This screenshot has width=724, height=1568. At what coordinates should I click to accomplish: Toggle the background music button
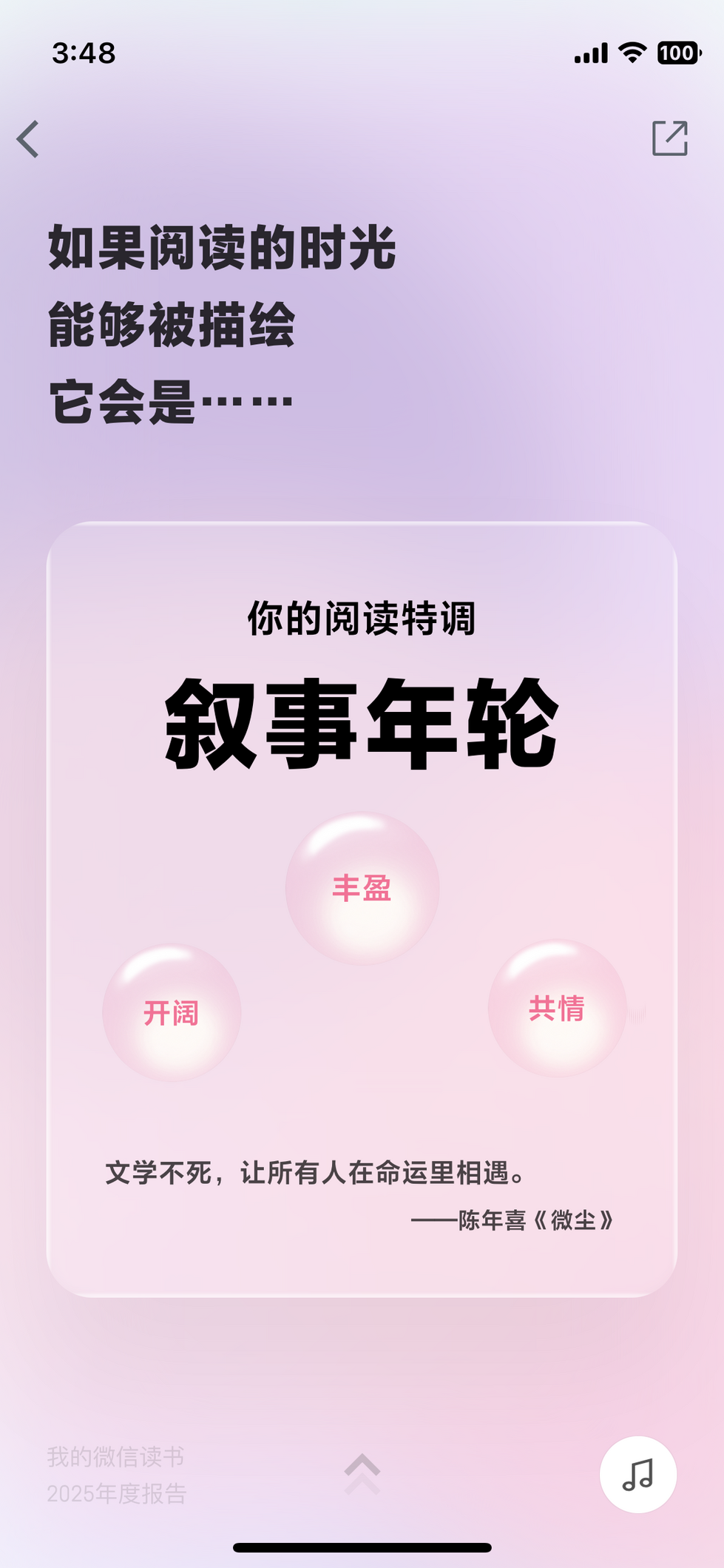point(637,1474)
